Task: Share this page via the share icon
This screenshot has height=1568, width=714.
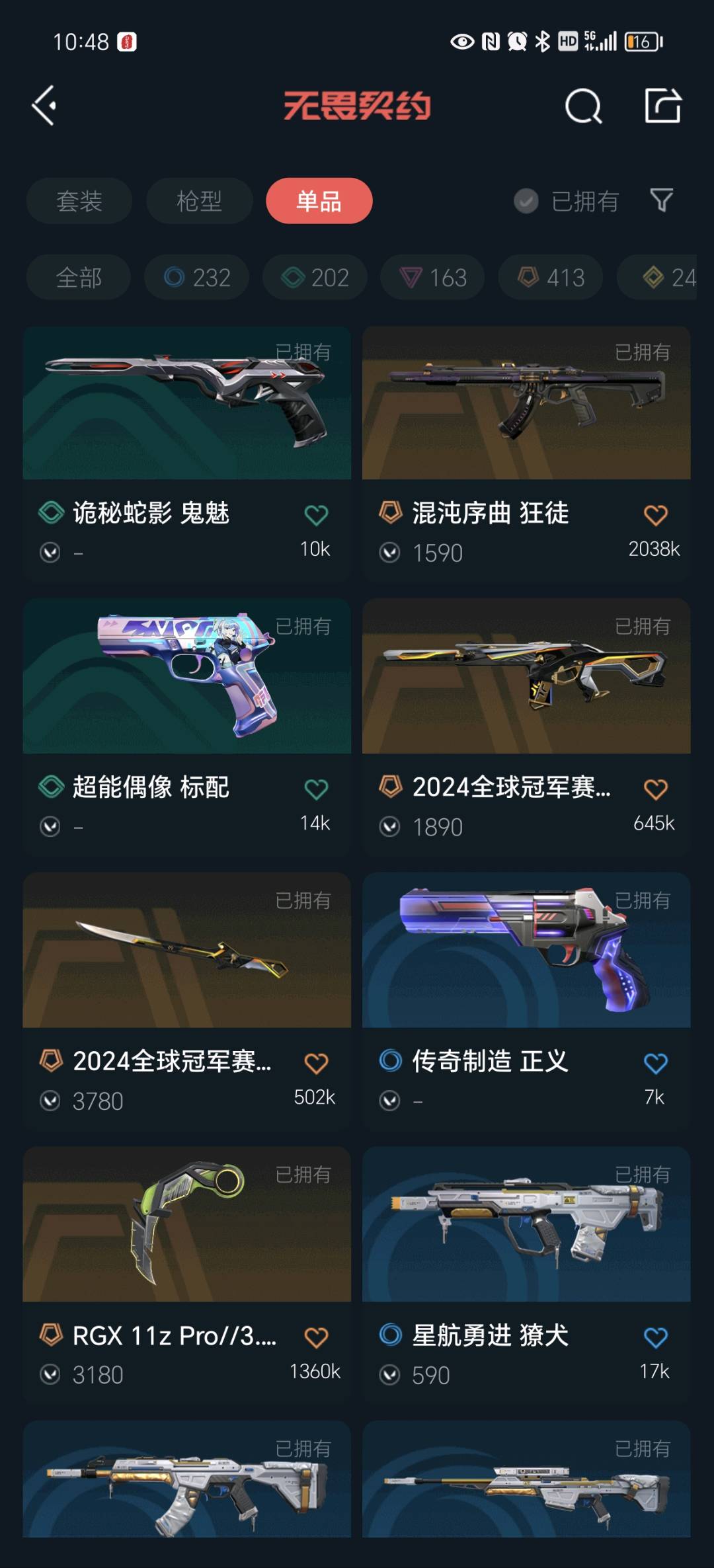Action: [x=662, y=106]
